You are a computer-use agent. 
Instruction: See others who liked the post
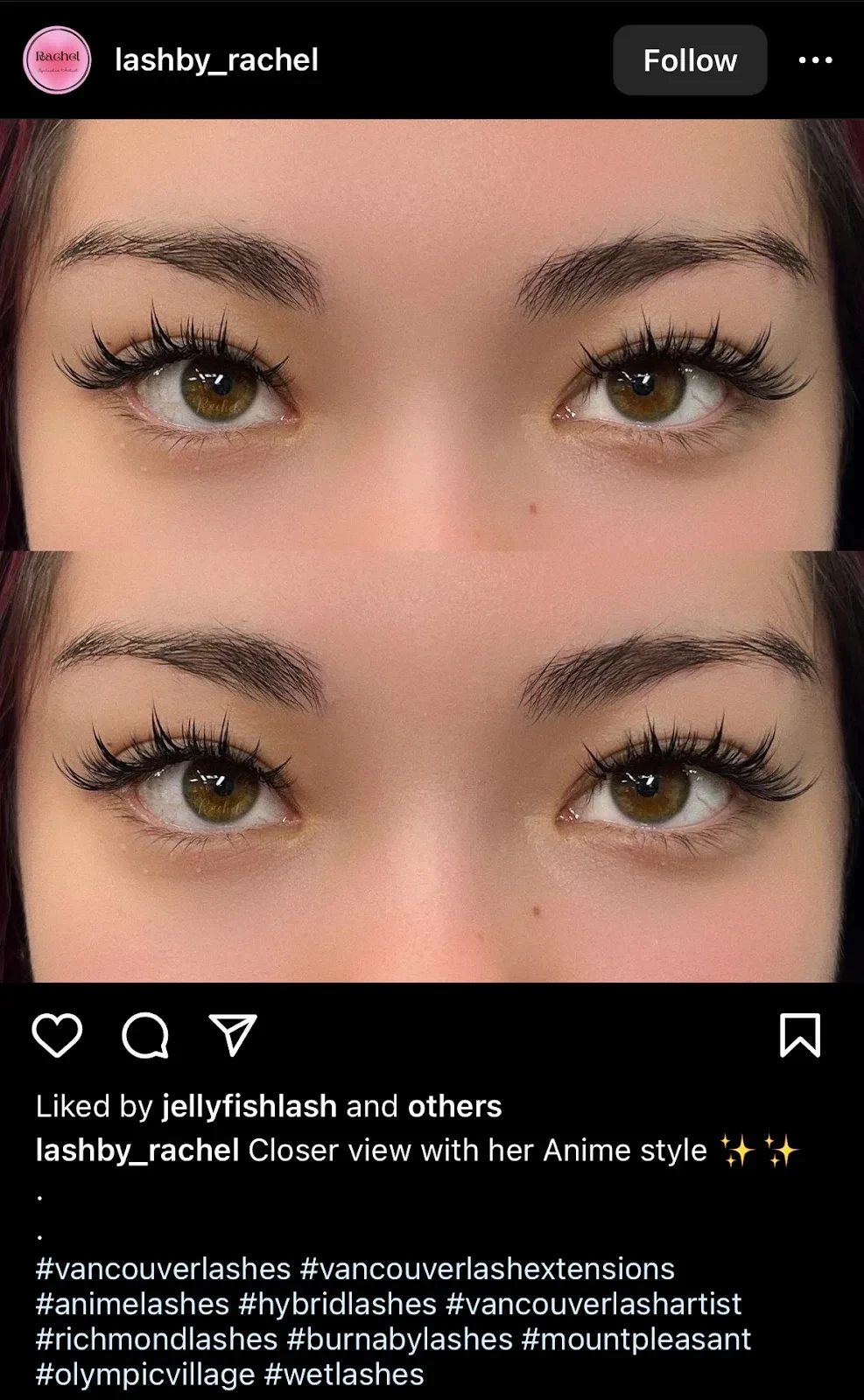(454, 1107)
